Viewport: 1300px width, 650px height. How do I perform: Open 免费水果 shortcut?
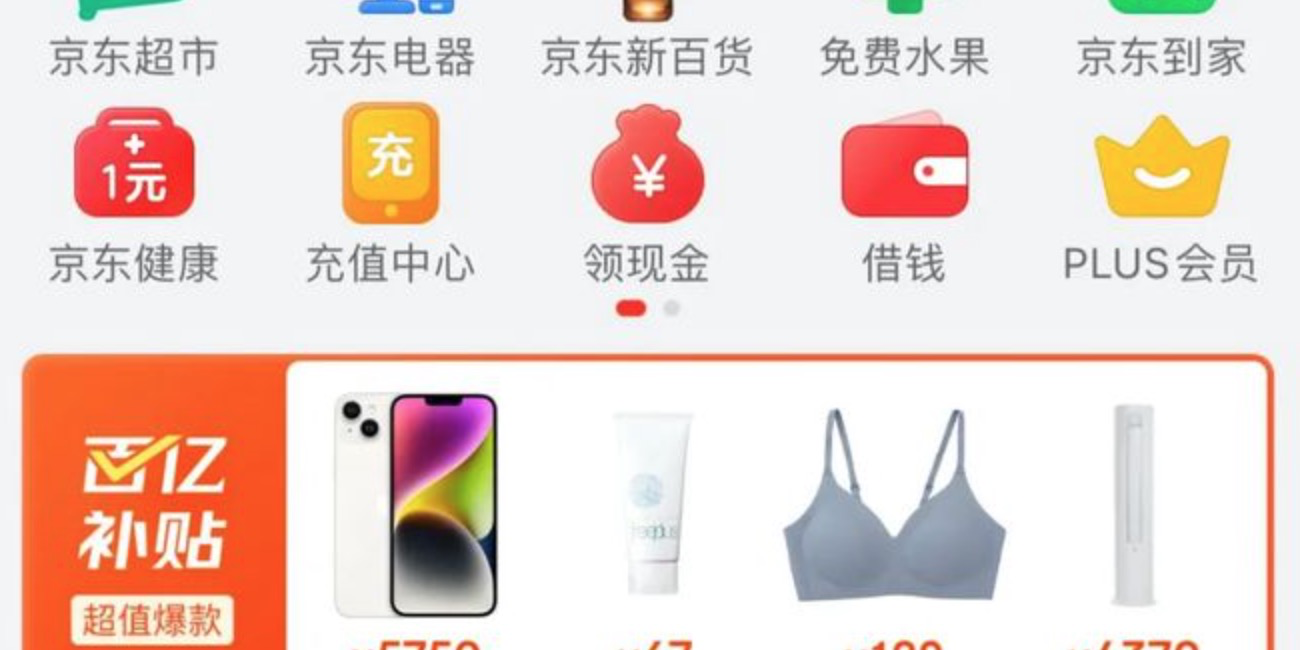click(904, 40)
